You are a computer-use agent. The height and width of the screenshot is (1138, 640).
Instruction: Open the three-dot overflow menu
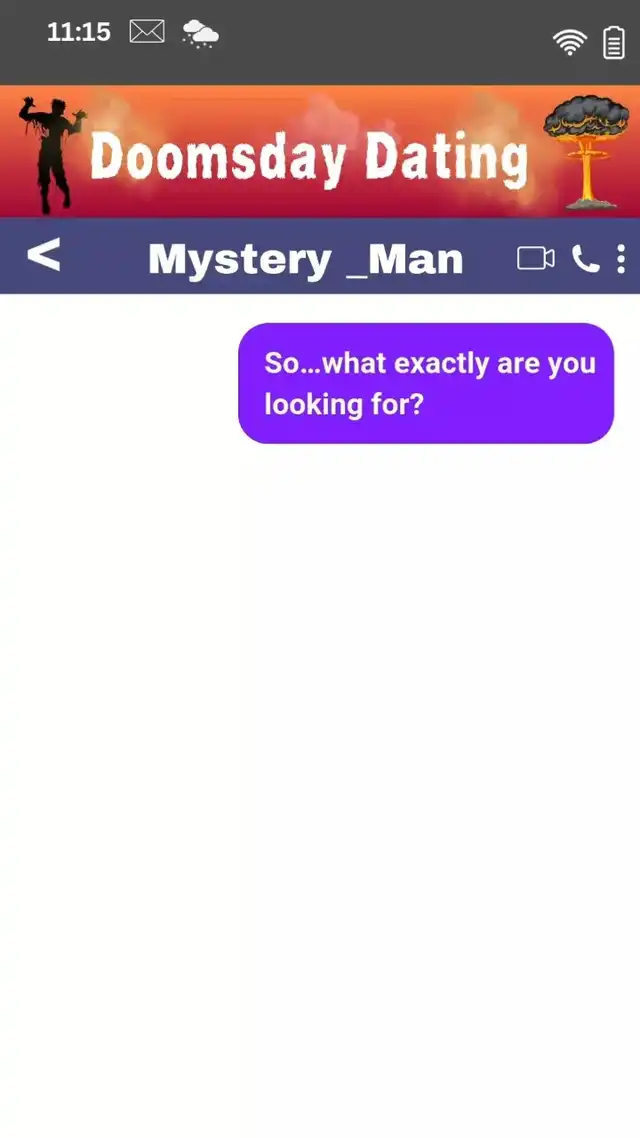[620, 258]
